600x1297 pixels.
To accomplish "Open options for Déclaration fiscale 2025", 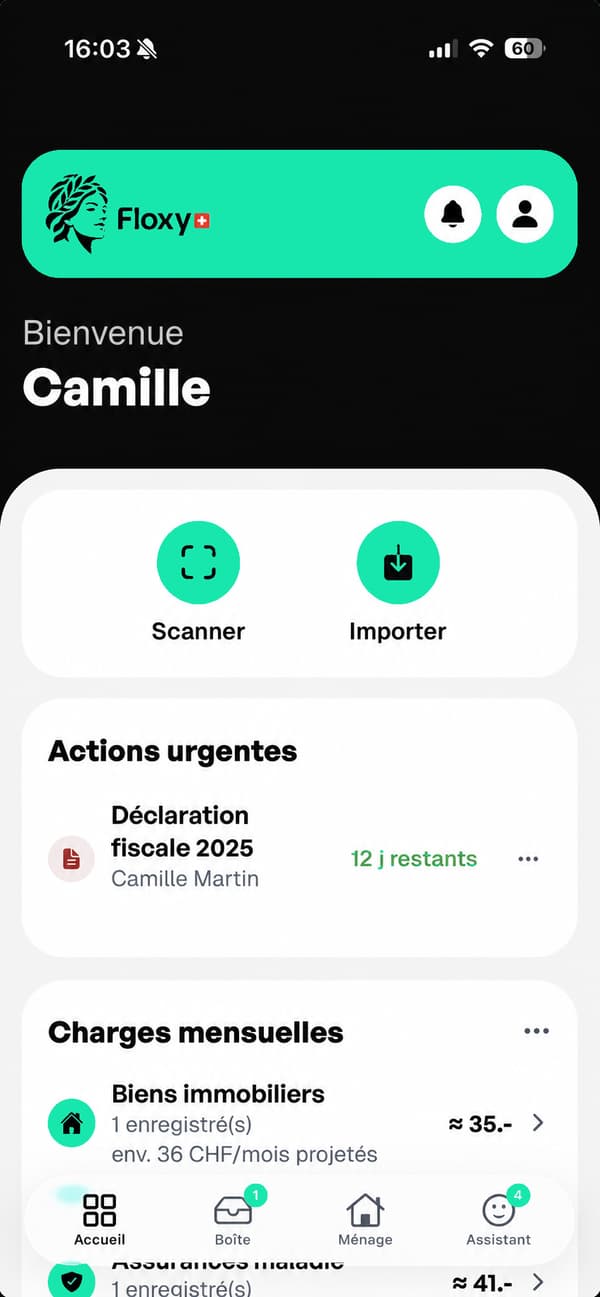I will pos(528,859).
